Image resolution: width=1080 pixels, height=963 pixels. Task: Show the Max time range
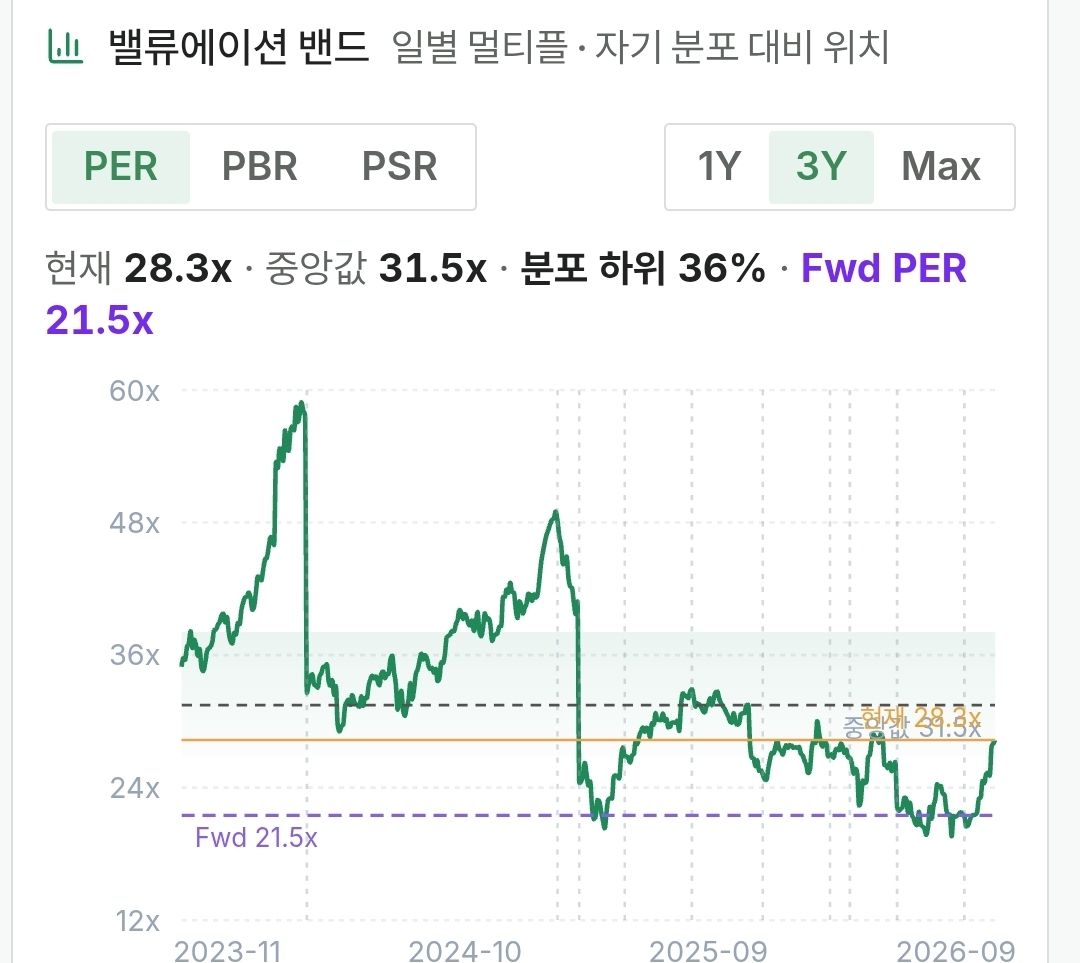(x=941, y=167)
